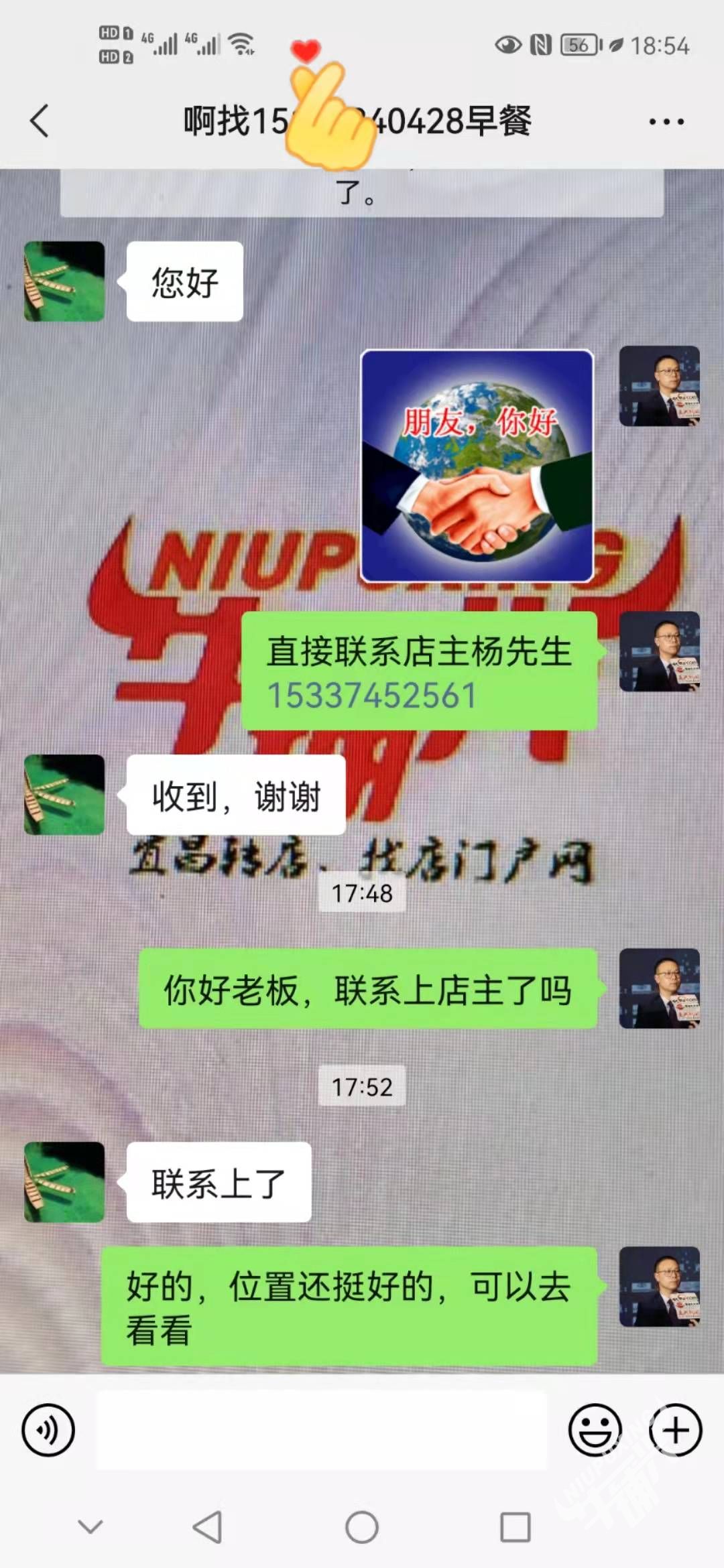Switch to voice message input
This screenshot has height=1568, width=724.
click(x=48, y=1430)
